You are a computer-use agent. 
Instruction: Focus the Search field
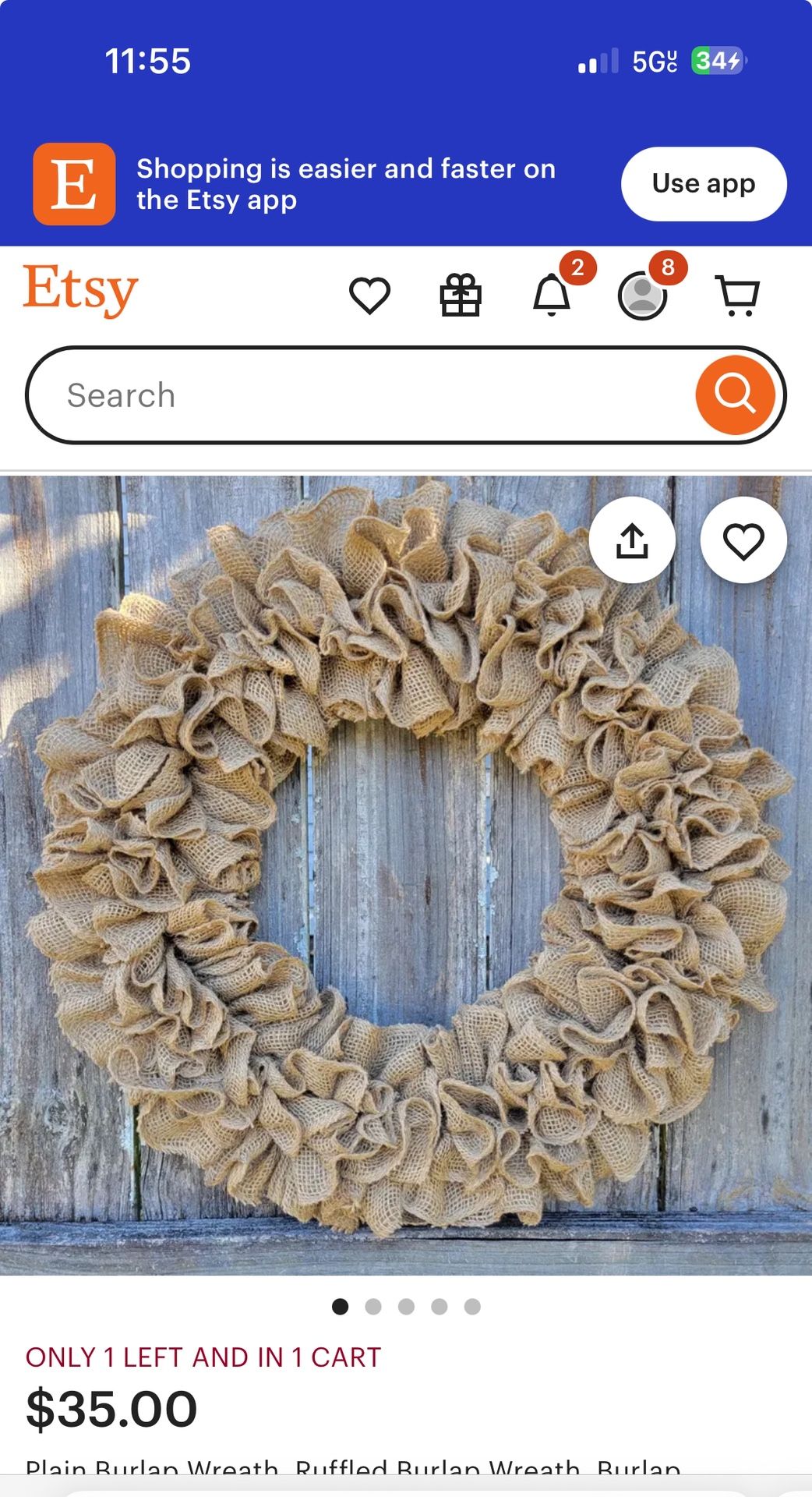click(x=358, y=395)
